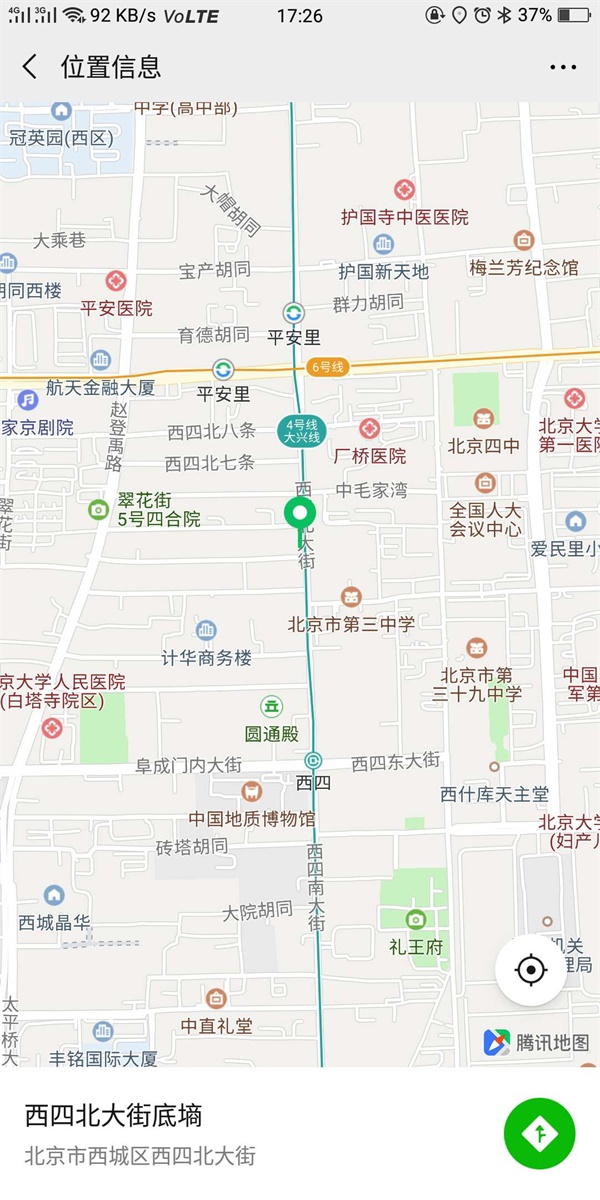Recenter map to my location
600x1200 pixels.
[531, 970]
